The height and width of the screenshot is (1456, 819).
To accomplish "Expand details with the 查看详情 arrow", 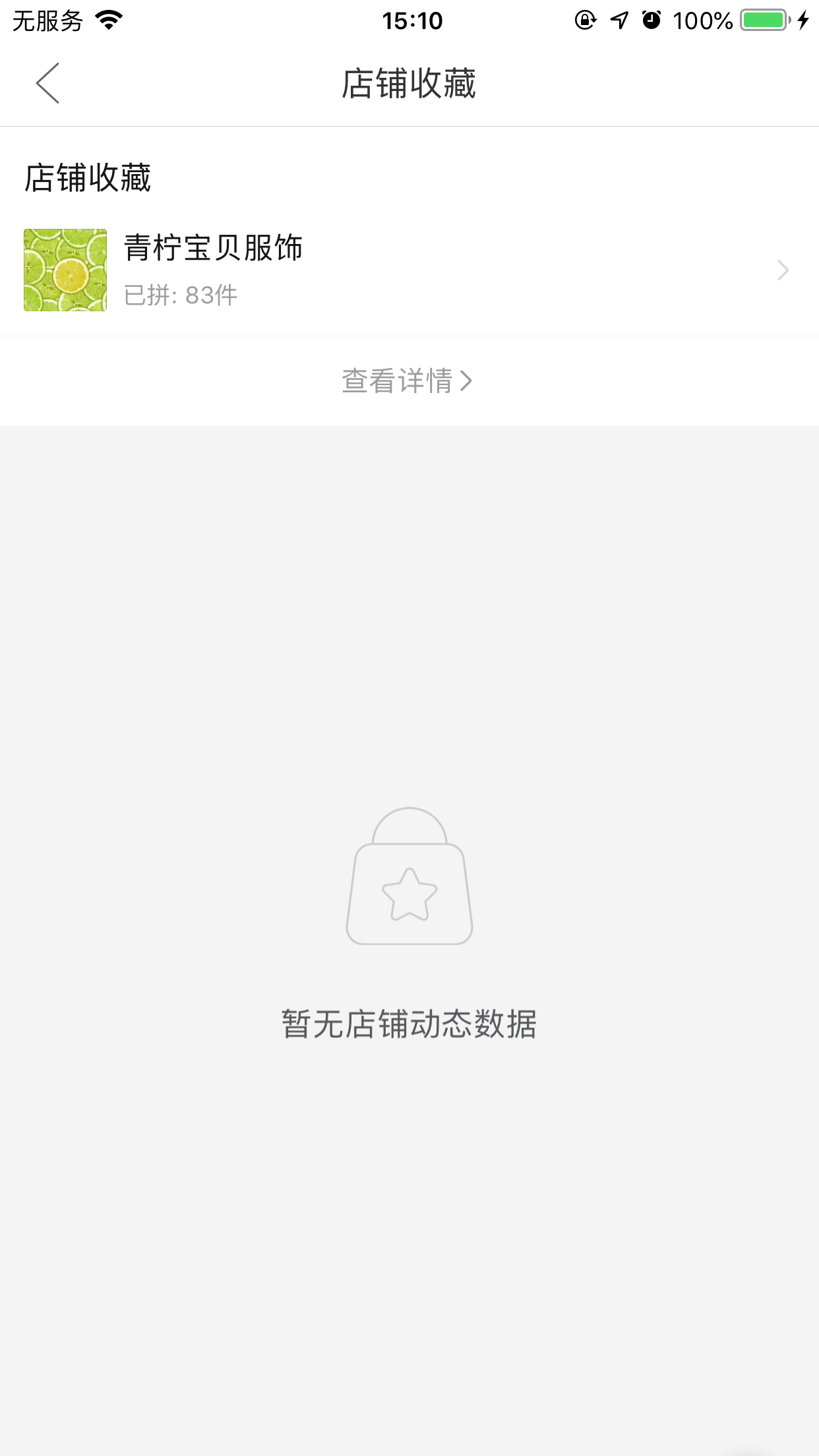I will tap(468, 380).
